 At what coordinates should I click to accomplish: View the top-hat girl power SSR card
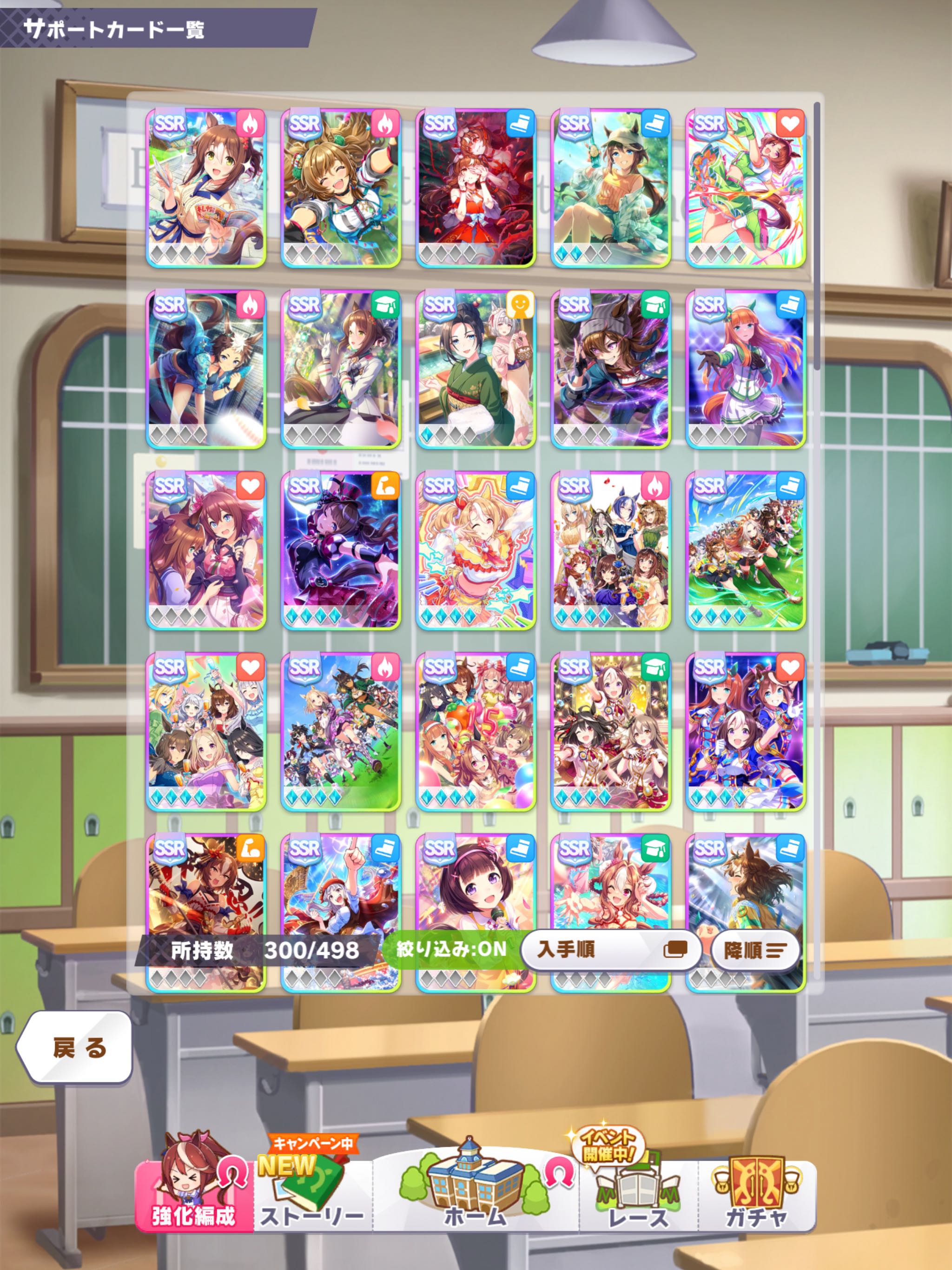click(x=340, y=550)
